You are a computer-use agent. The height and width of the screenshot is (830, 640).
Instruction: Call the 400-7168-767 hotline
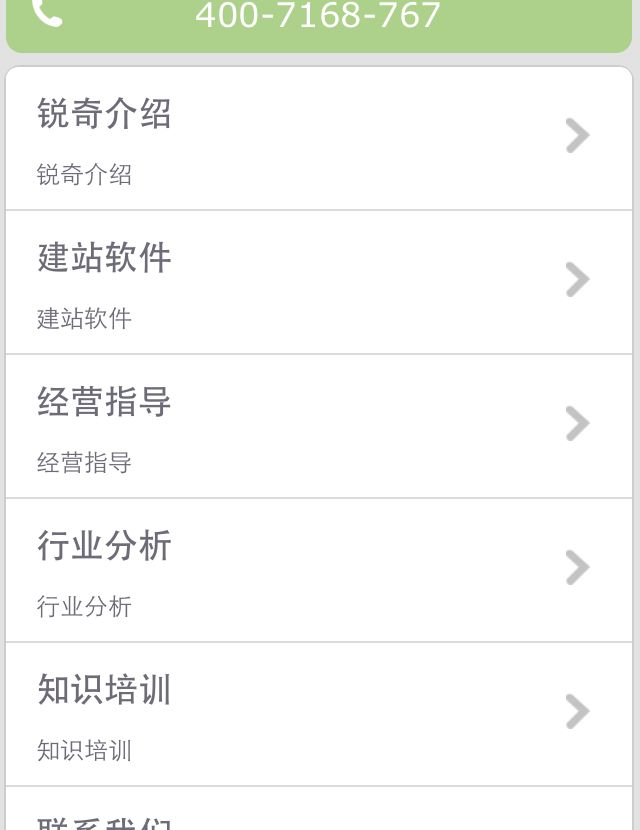click(318, 17)
